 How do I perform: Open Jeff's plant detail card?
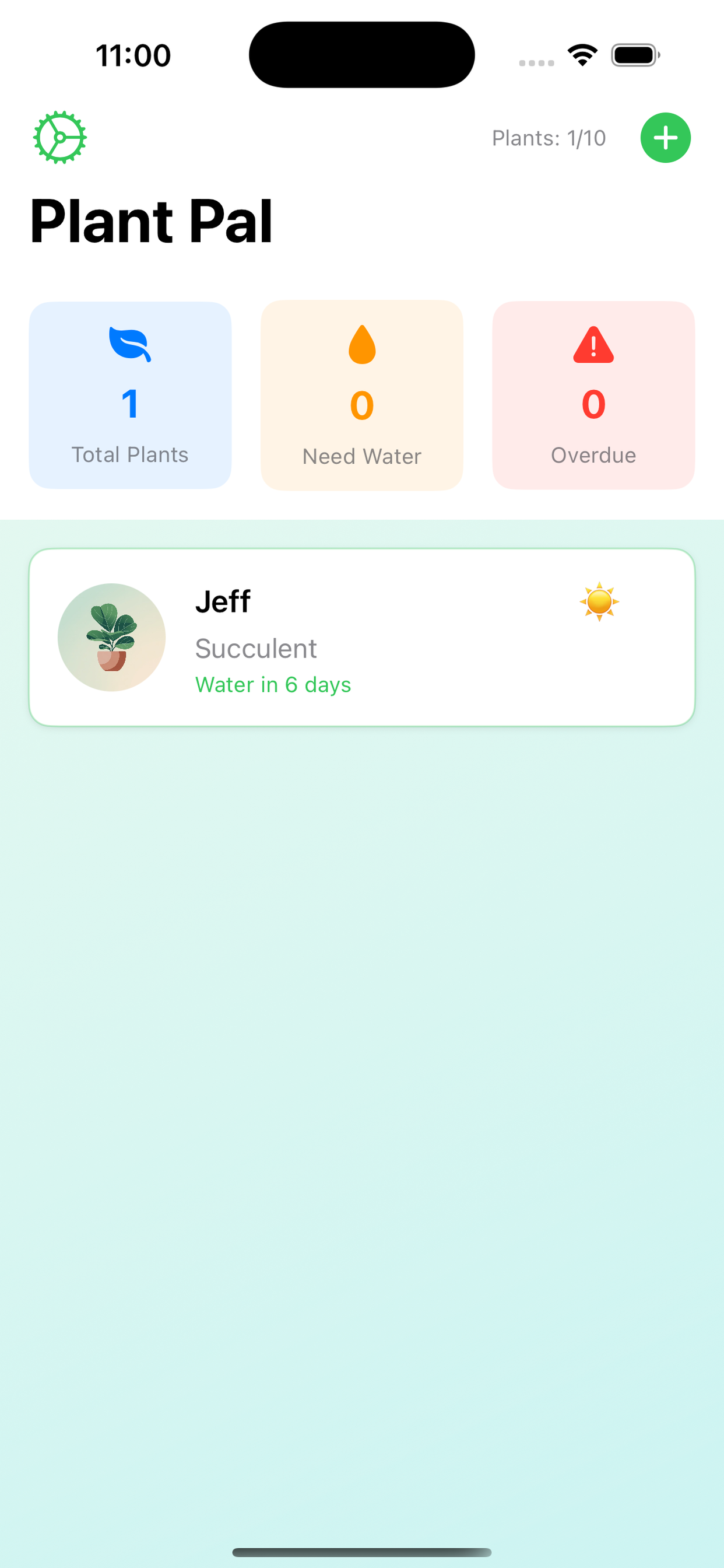(x=361, y=636)
